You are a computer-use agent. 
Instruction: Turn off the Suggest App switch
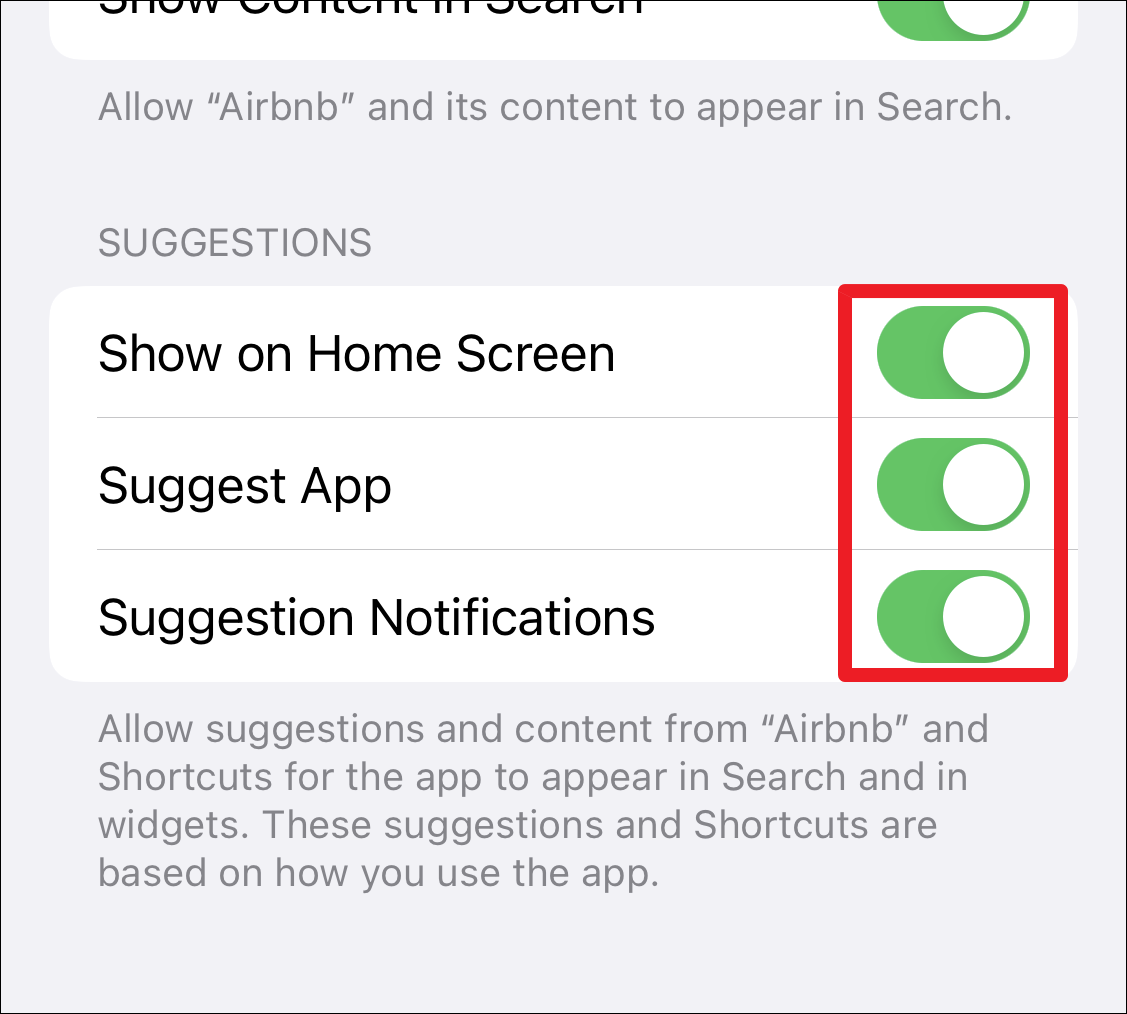[x=953, y=485]
